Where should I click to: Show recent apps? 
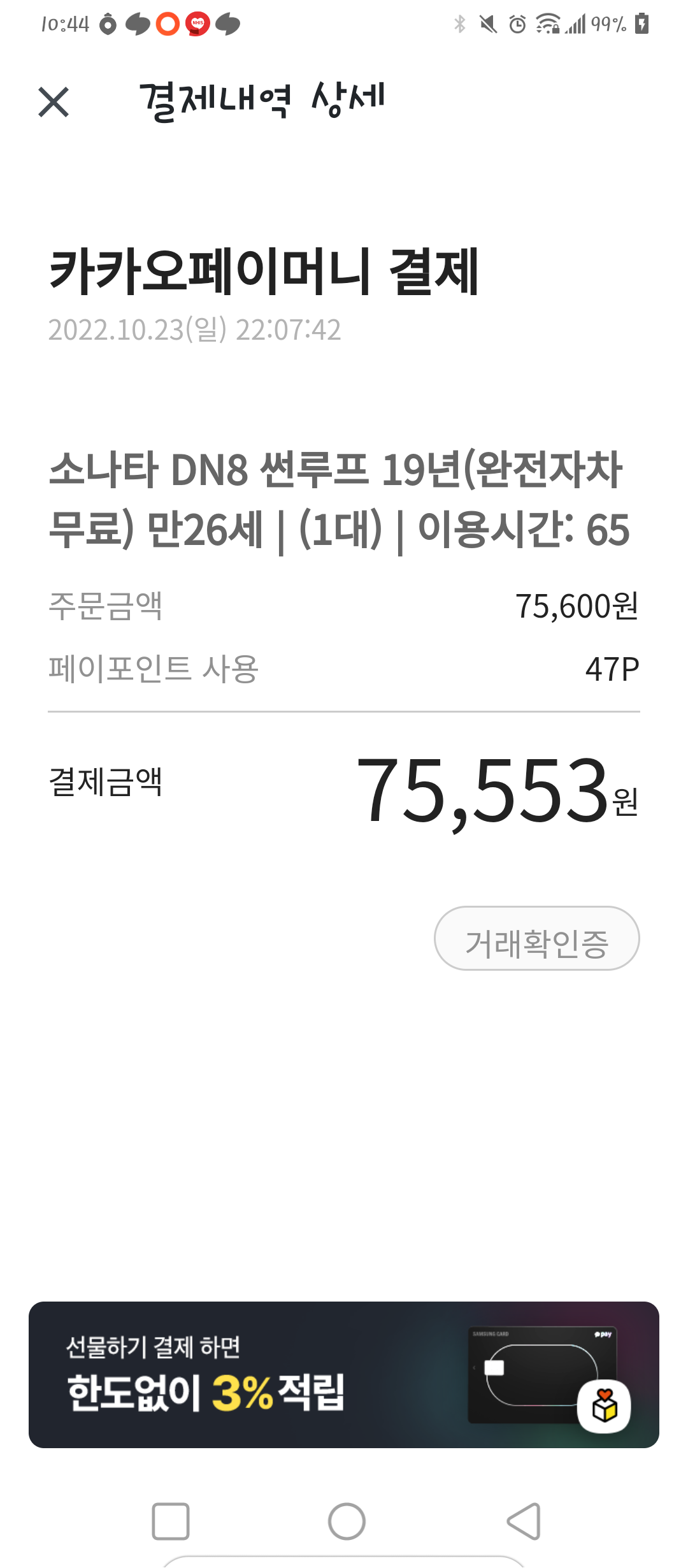click(171, 1521)
